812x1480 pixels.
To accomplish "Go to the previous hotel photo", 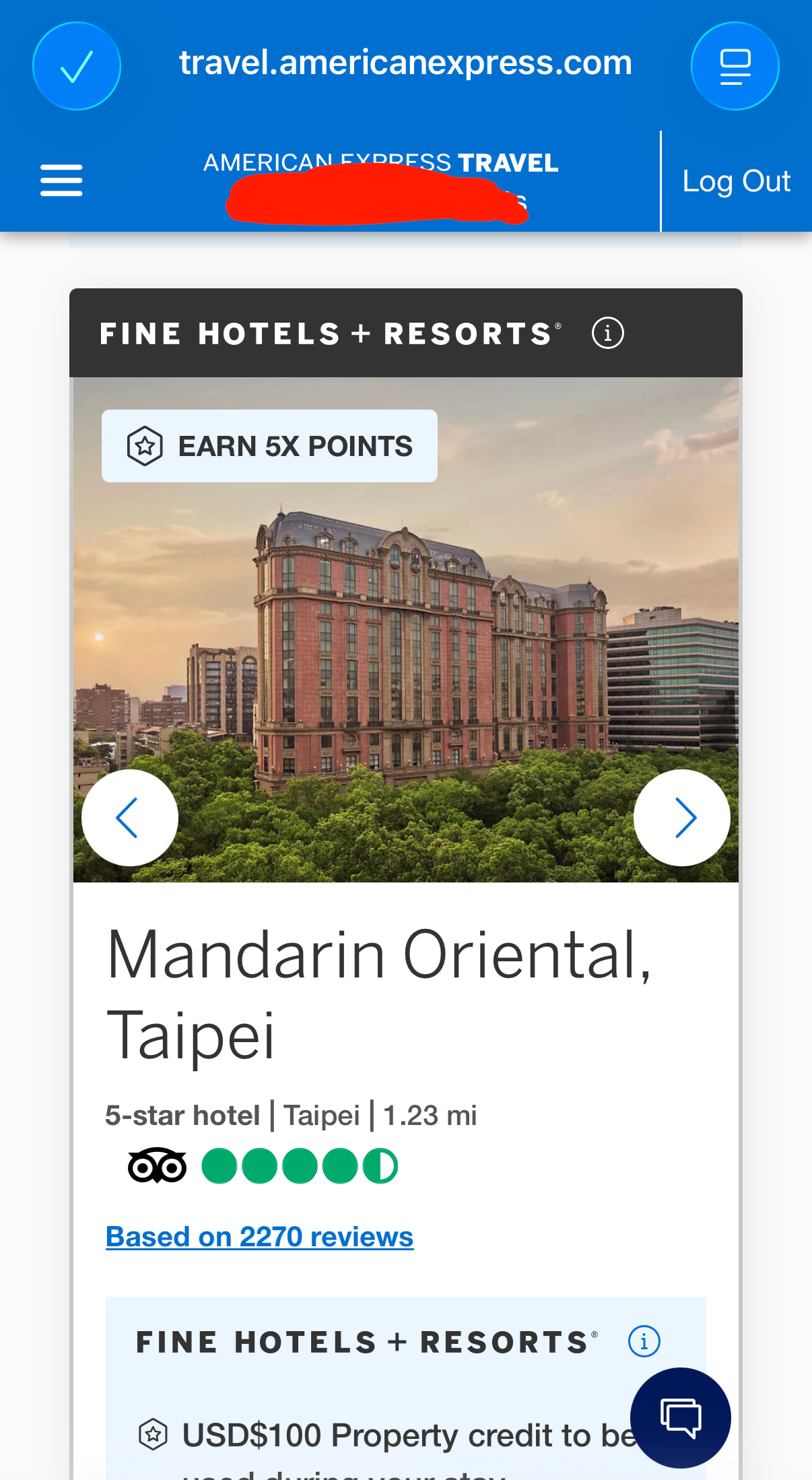I will 129,817.
